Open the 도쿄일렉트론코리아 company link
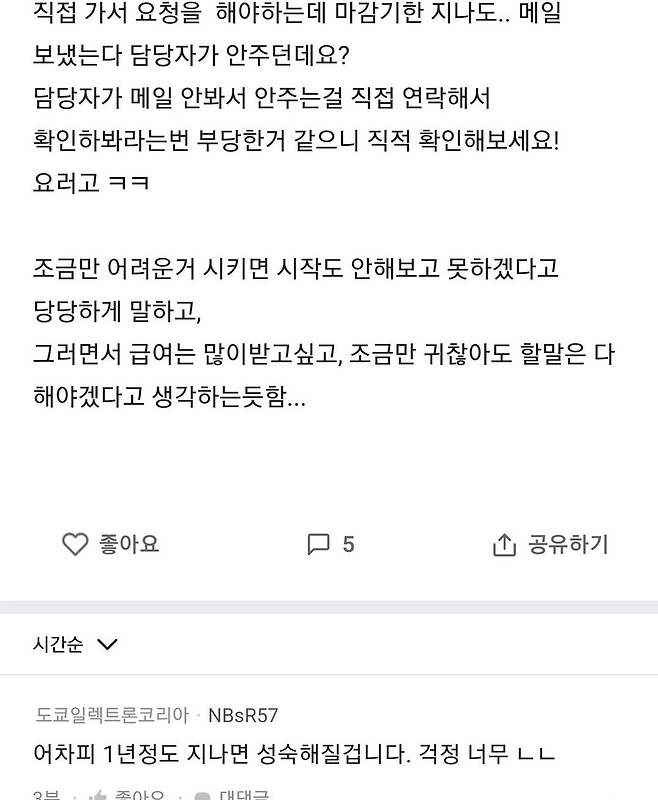This screenshot has height=800, width=658. [111, 715]
